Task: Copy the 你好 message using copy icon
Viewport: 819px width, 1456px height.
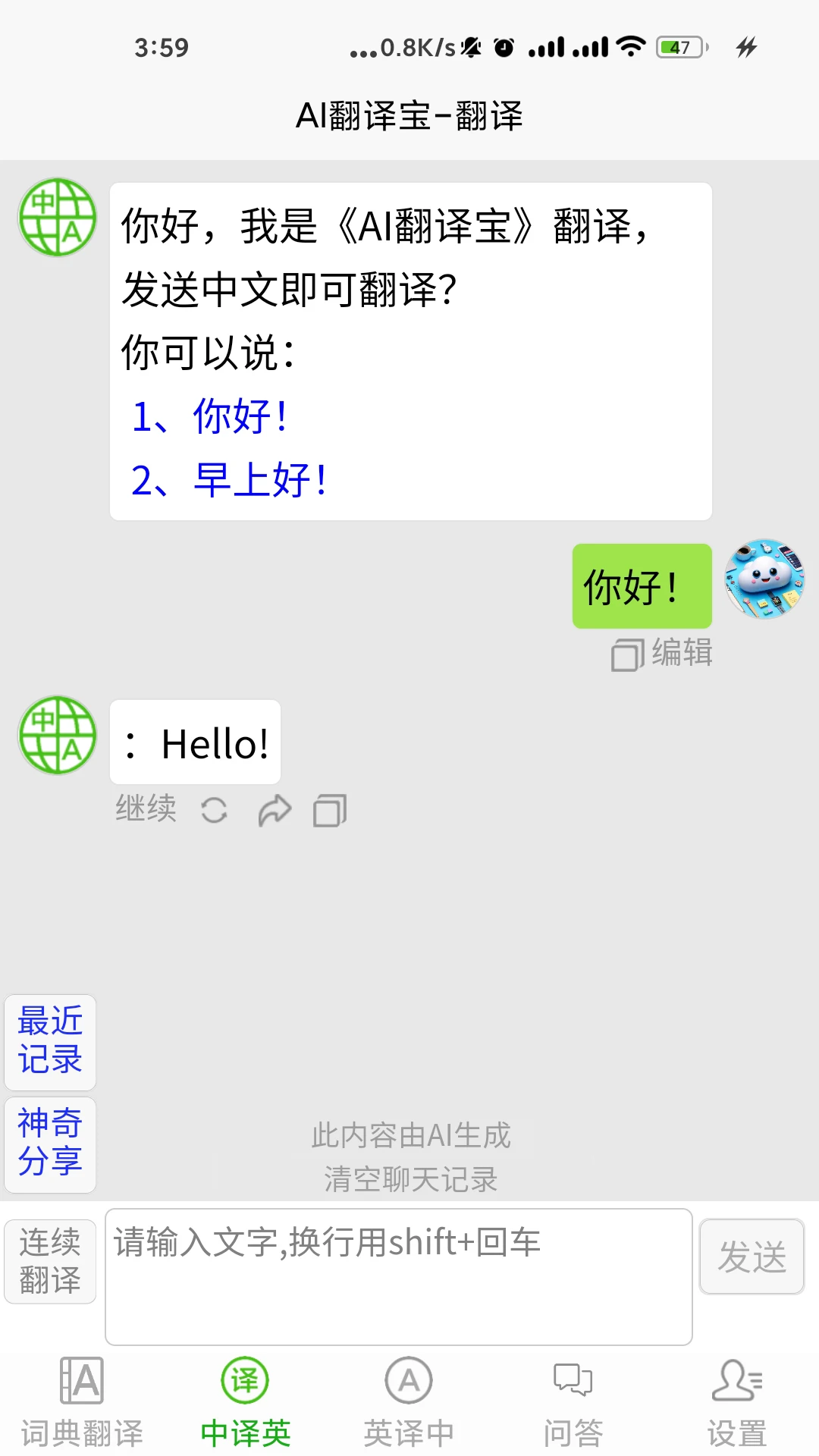Action: (x=626, y=652)
